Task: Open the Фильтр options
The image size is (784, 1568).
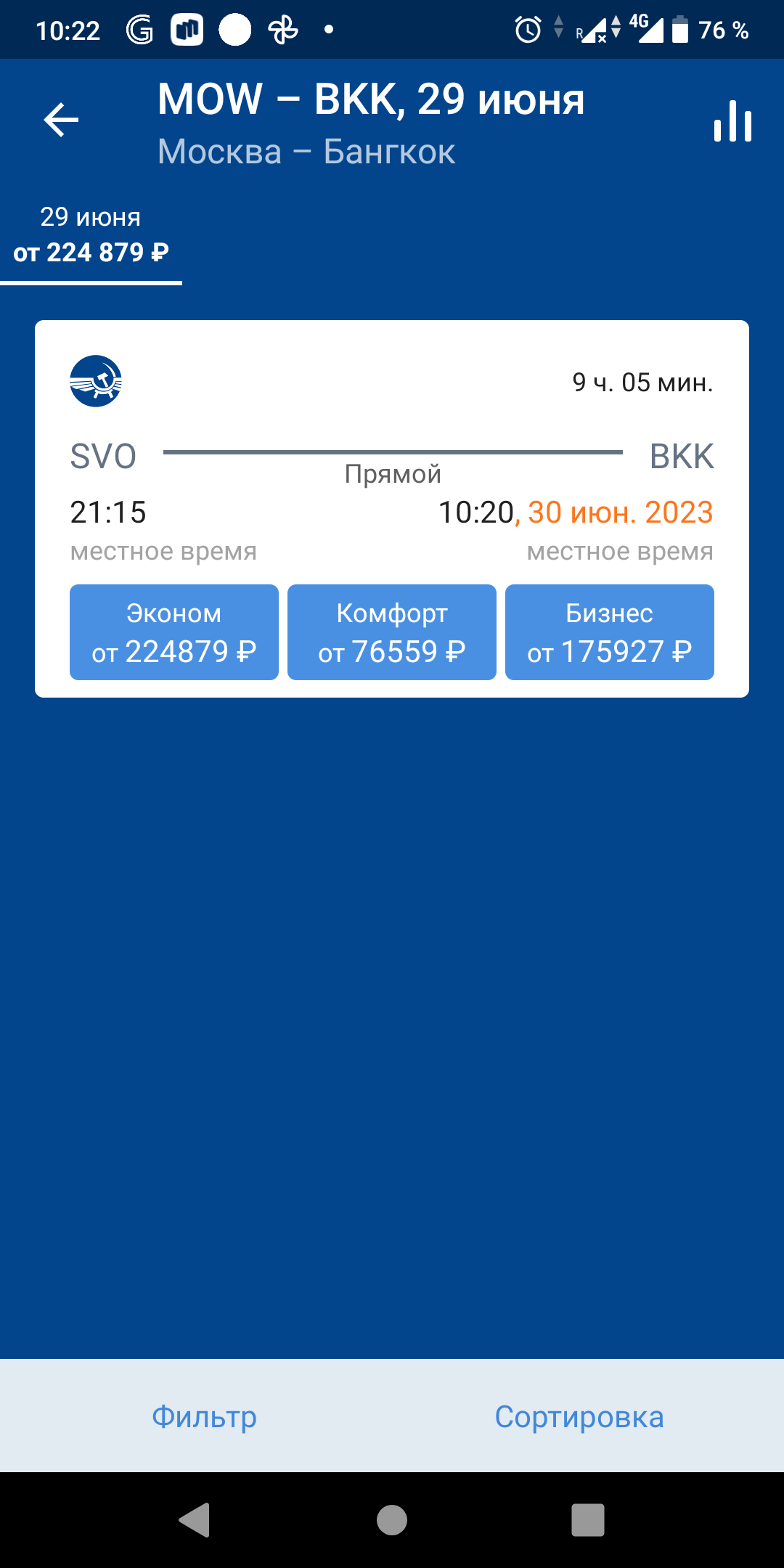Action: point(204,1416)
